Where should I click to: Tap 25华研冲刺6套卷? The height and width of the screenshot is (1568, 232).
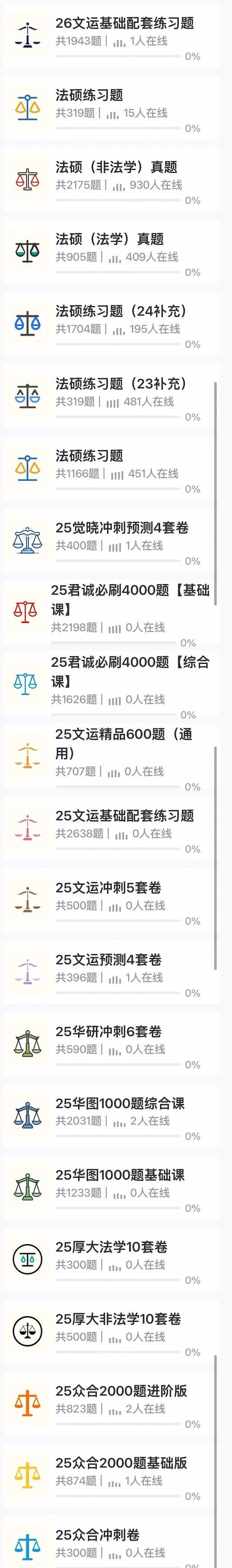[x=108, y=1032]
